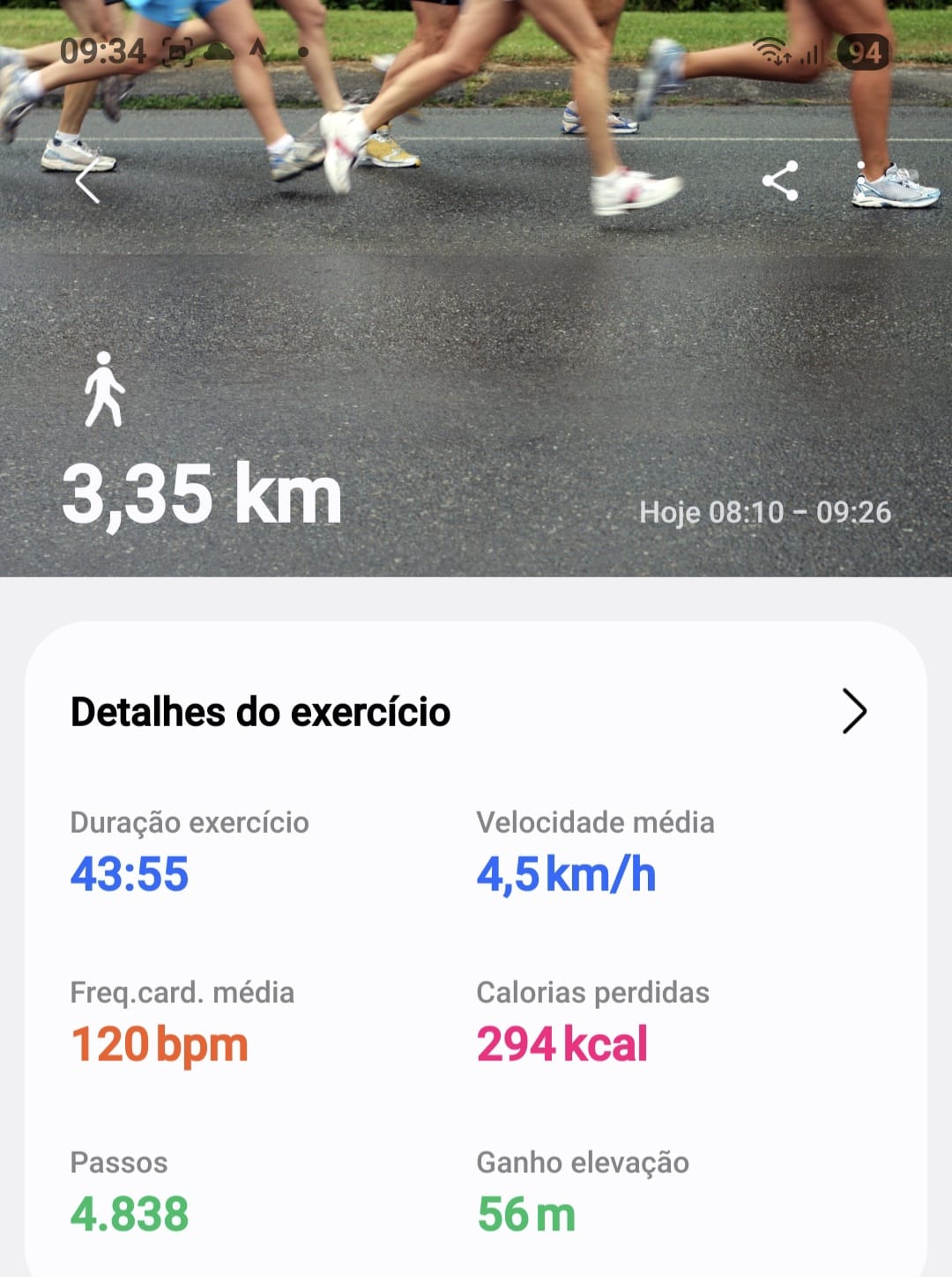This screenshot has height=1277, width=952.
Task: Open the three-dot overflow menu
Action: 860,182
